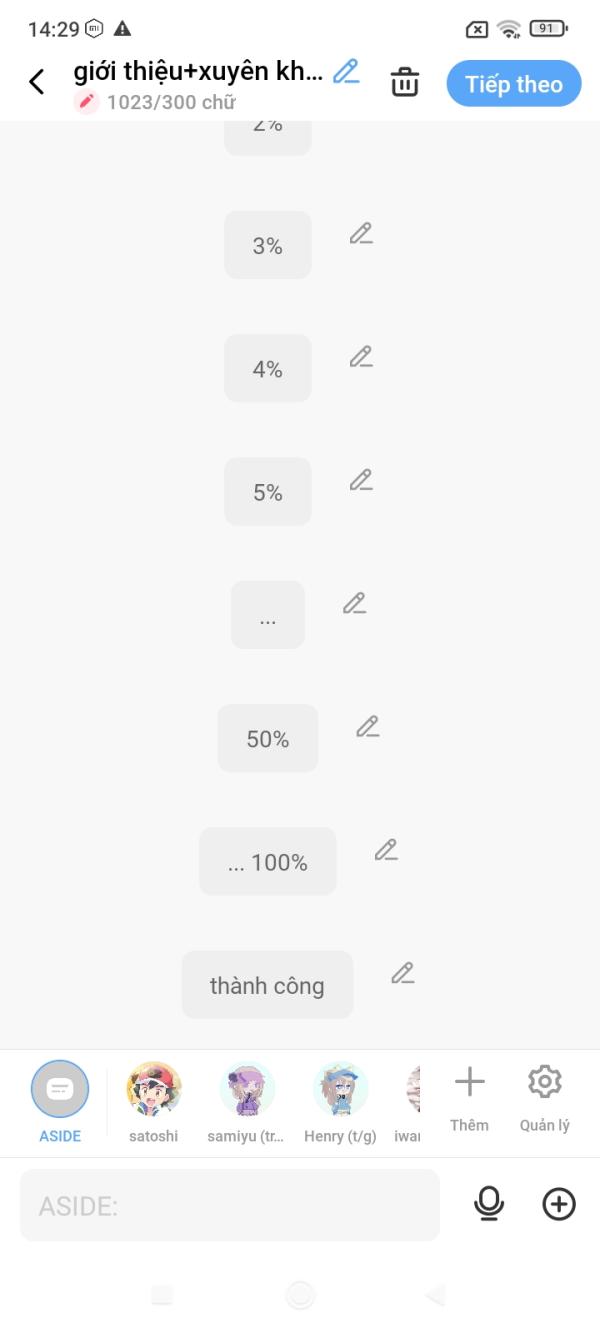Delete the chapter via trash icon
Viewport: 600px width, 1333px height.
coord(404,82)
